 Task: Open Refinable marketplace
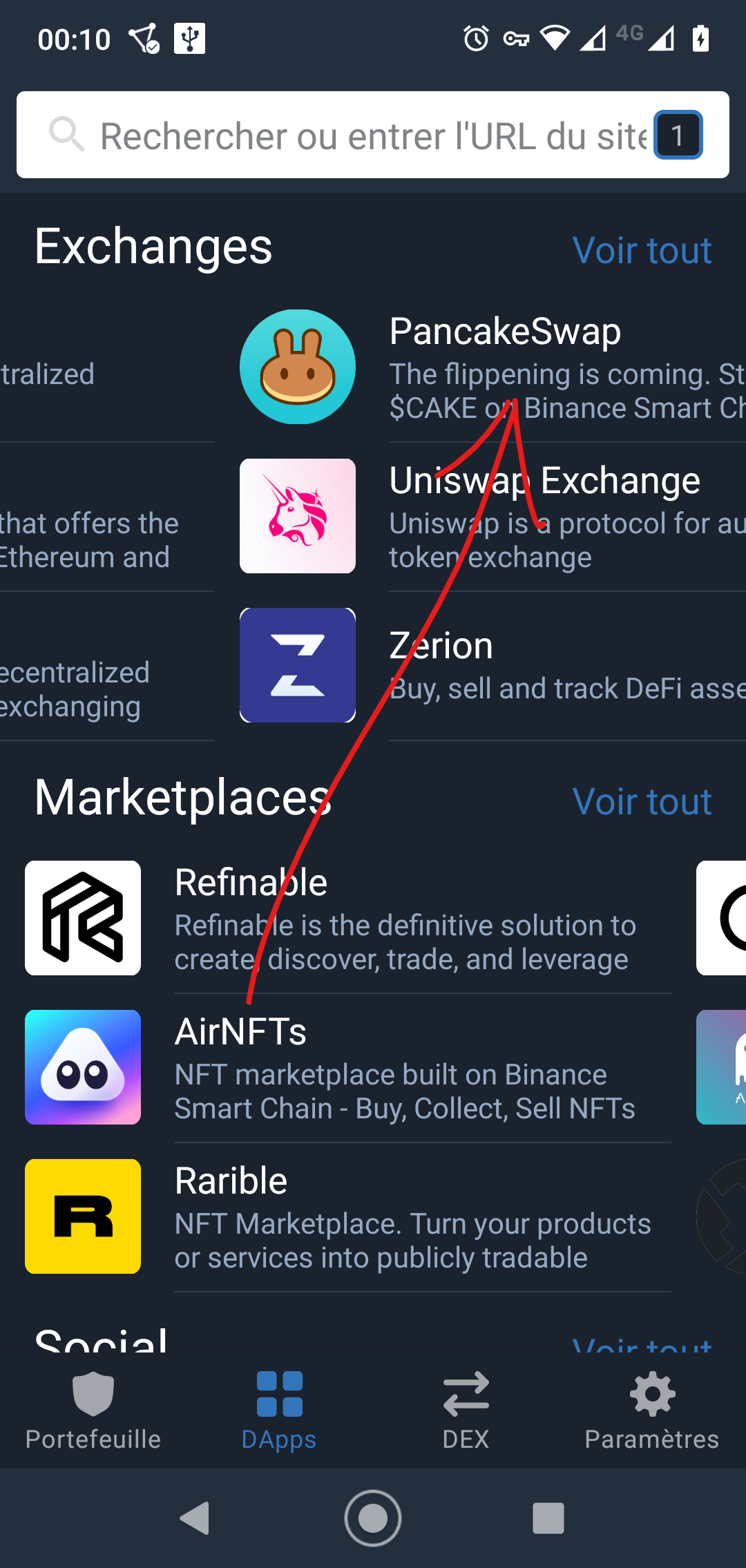click(348, 918)
